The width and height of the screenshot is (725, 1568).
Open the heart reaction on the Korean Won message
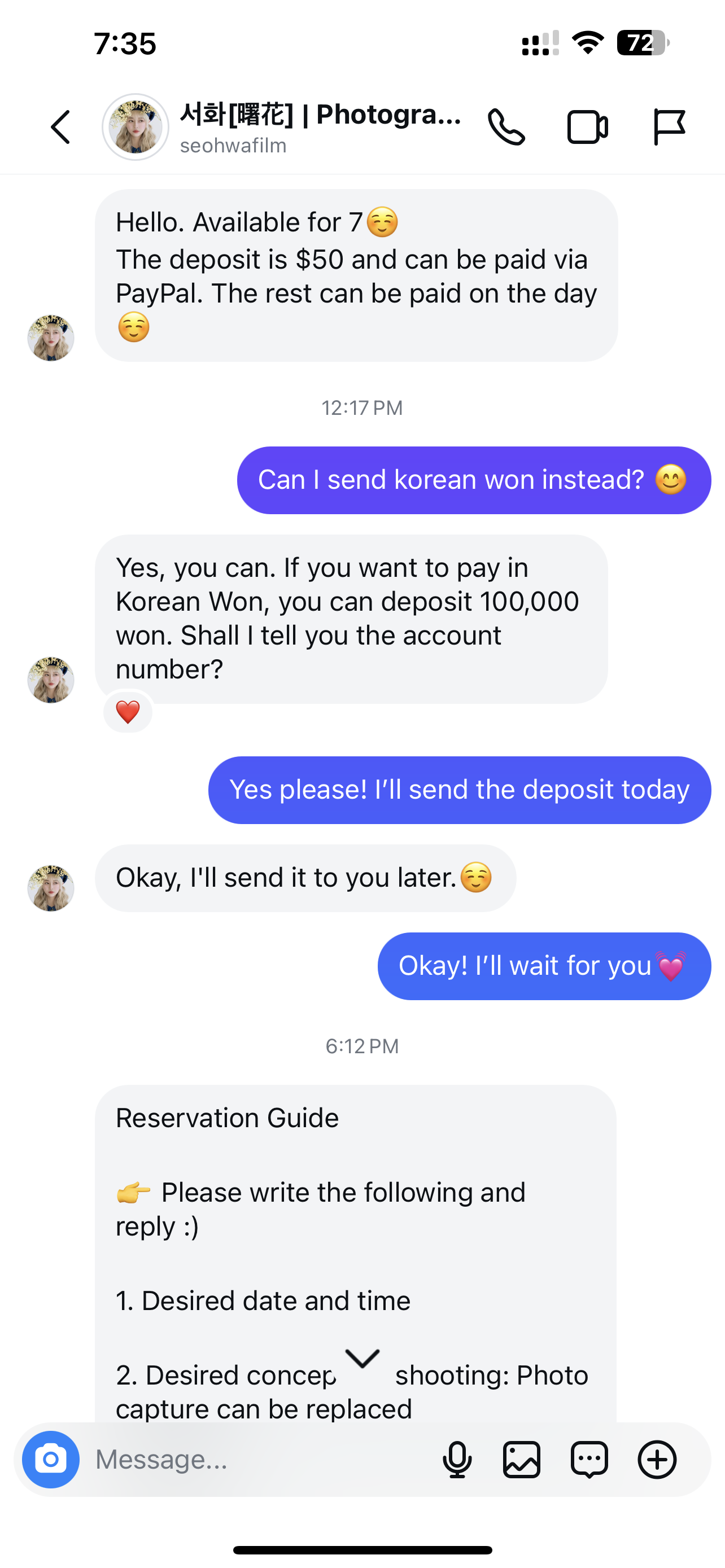click(x=128, y=712)
